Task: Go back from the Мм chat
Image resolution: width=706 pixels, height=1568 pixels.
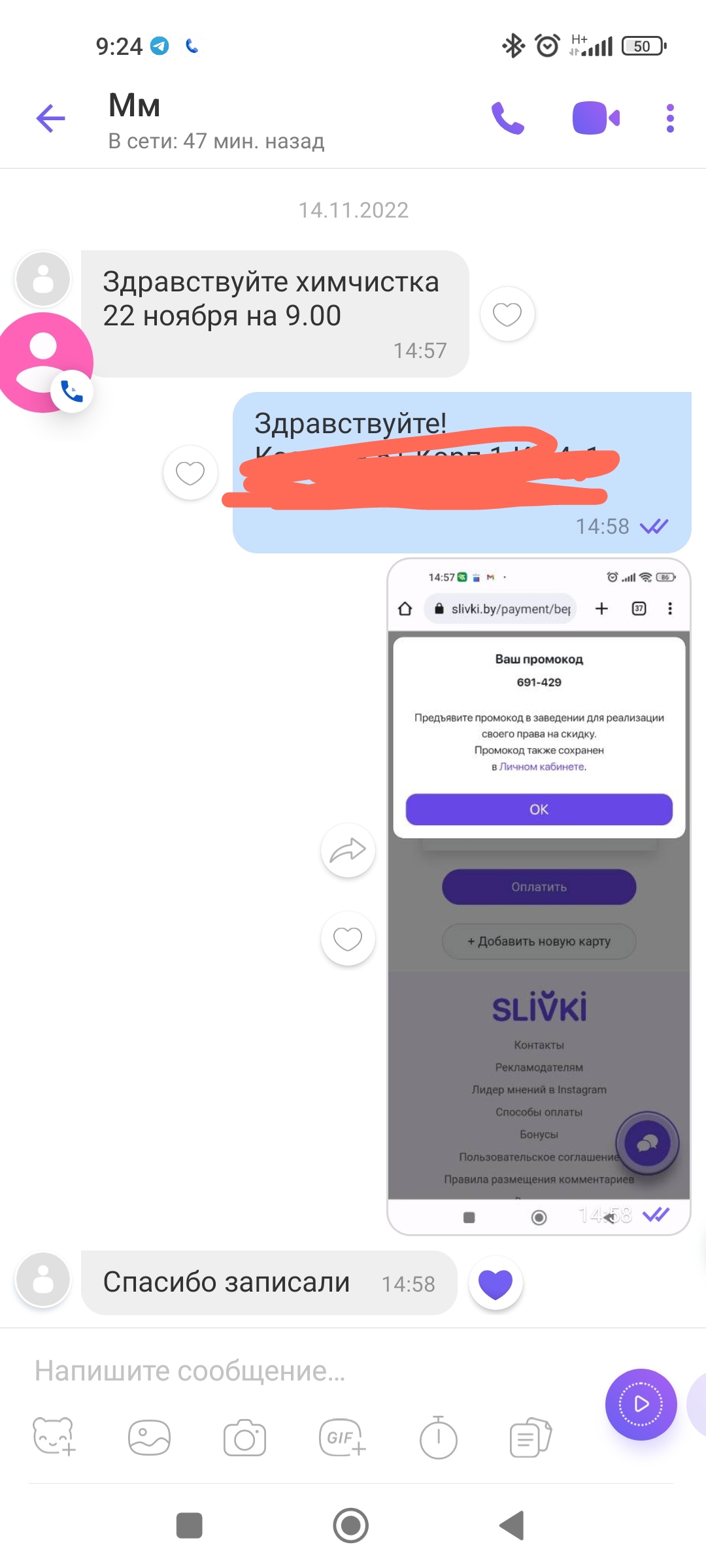Action: coord(50,118)
